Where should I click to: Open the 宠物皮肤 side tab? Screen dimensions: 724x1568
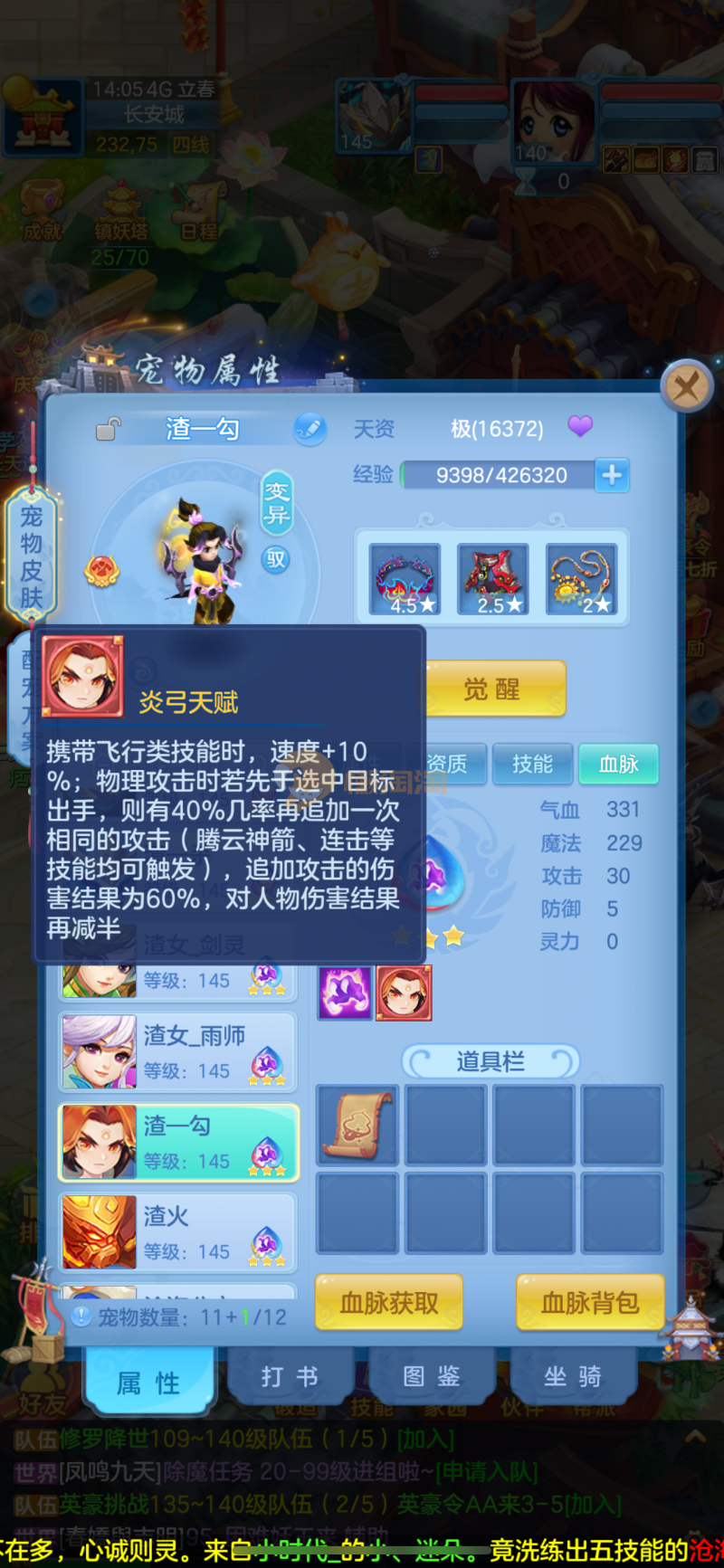coord(32,556)
